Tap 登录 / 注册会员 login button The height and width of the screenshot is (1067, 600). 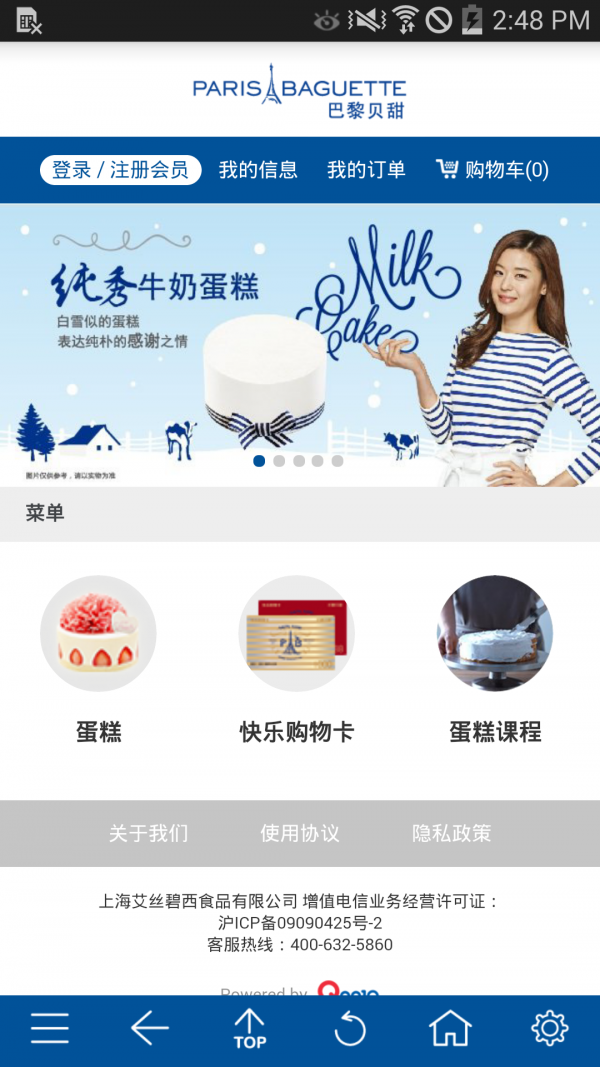120,170
